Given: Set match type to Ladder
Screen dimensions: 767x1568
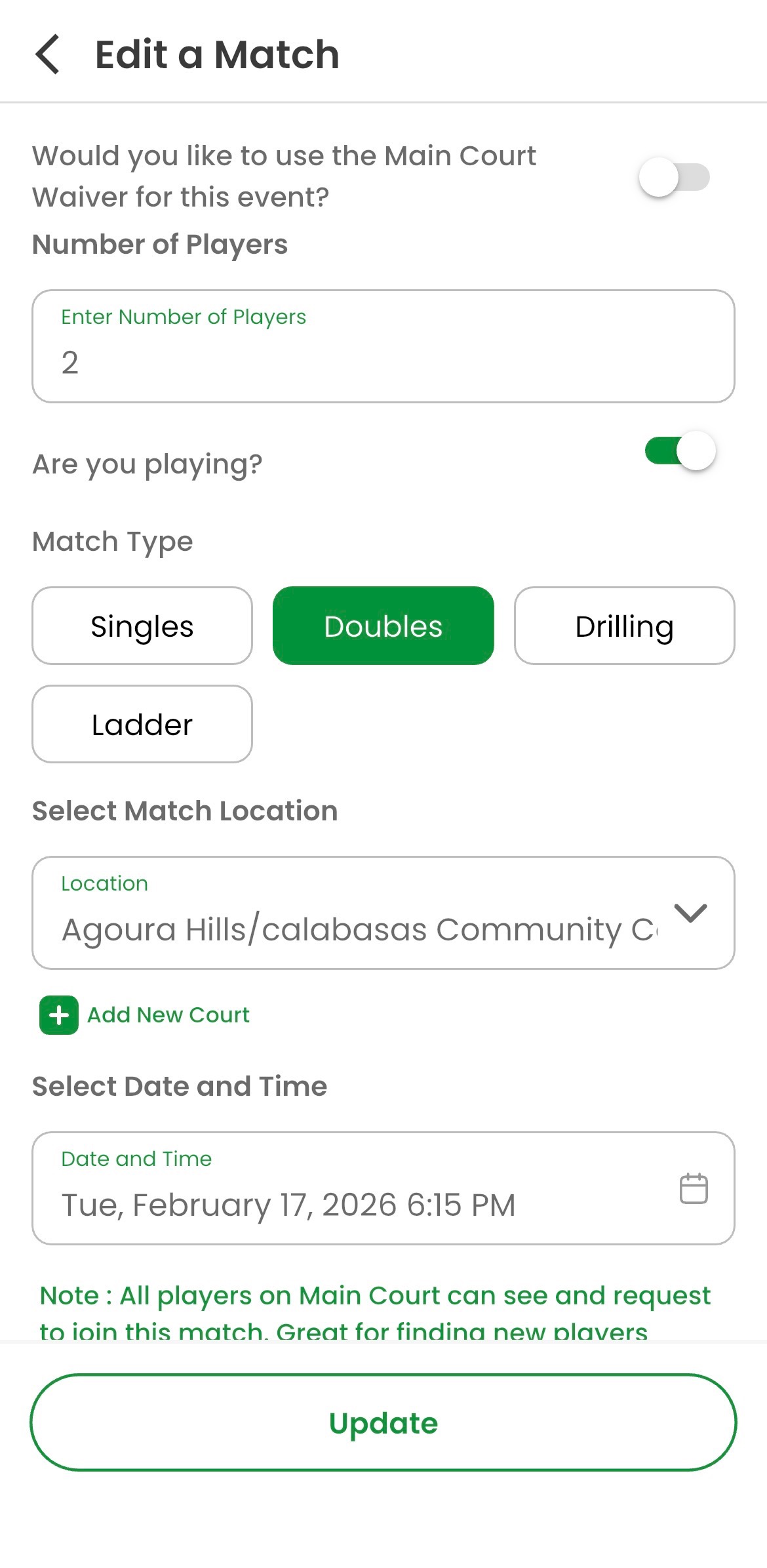Looking at the screenshot, I should pos(142,724).
